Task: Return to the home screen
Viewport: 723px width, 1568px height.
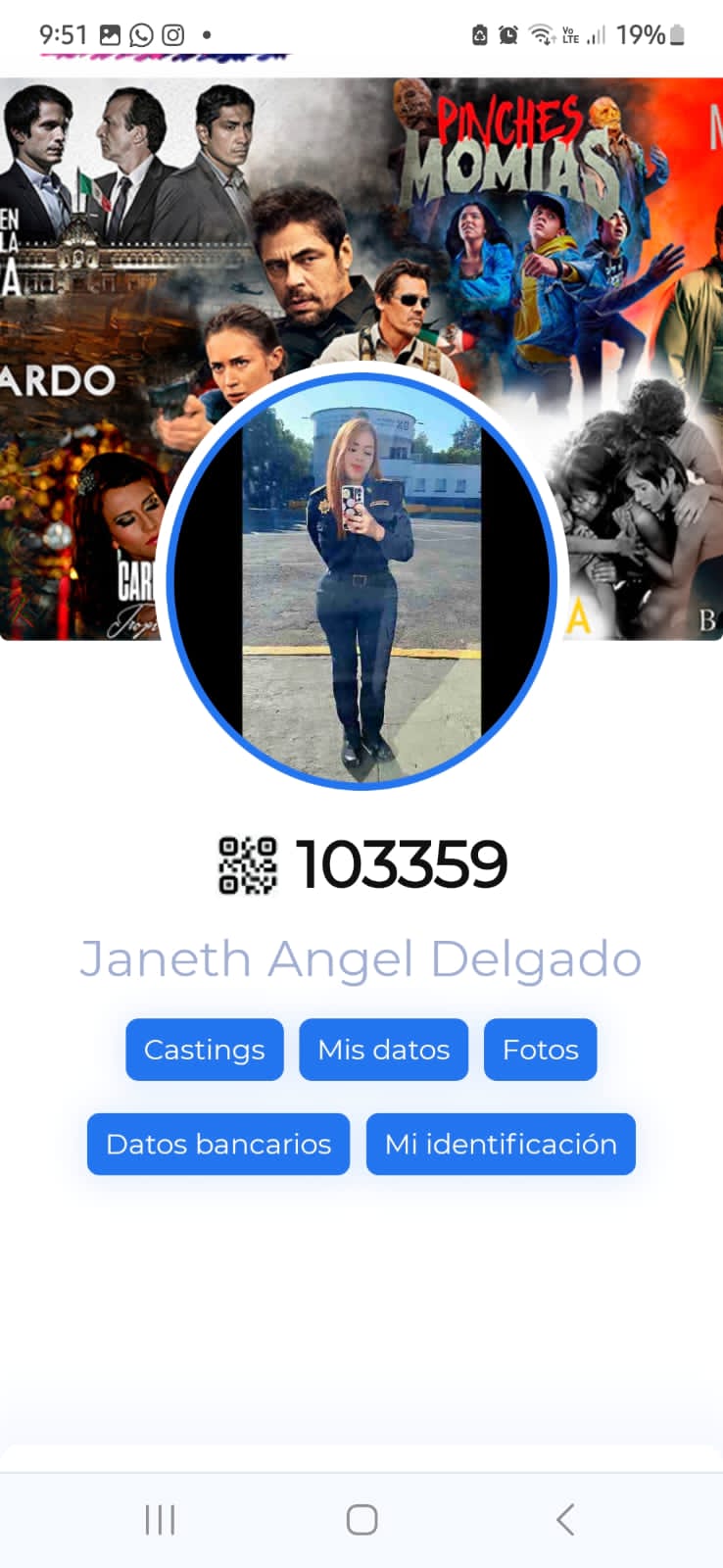Action: [x=361, y=1519]
